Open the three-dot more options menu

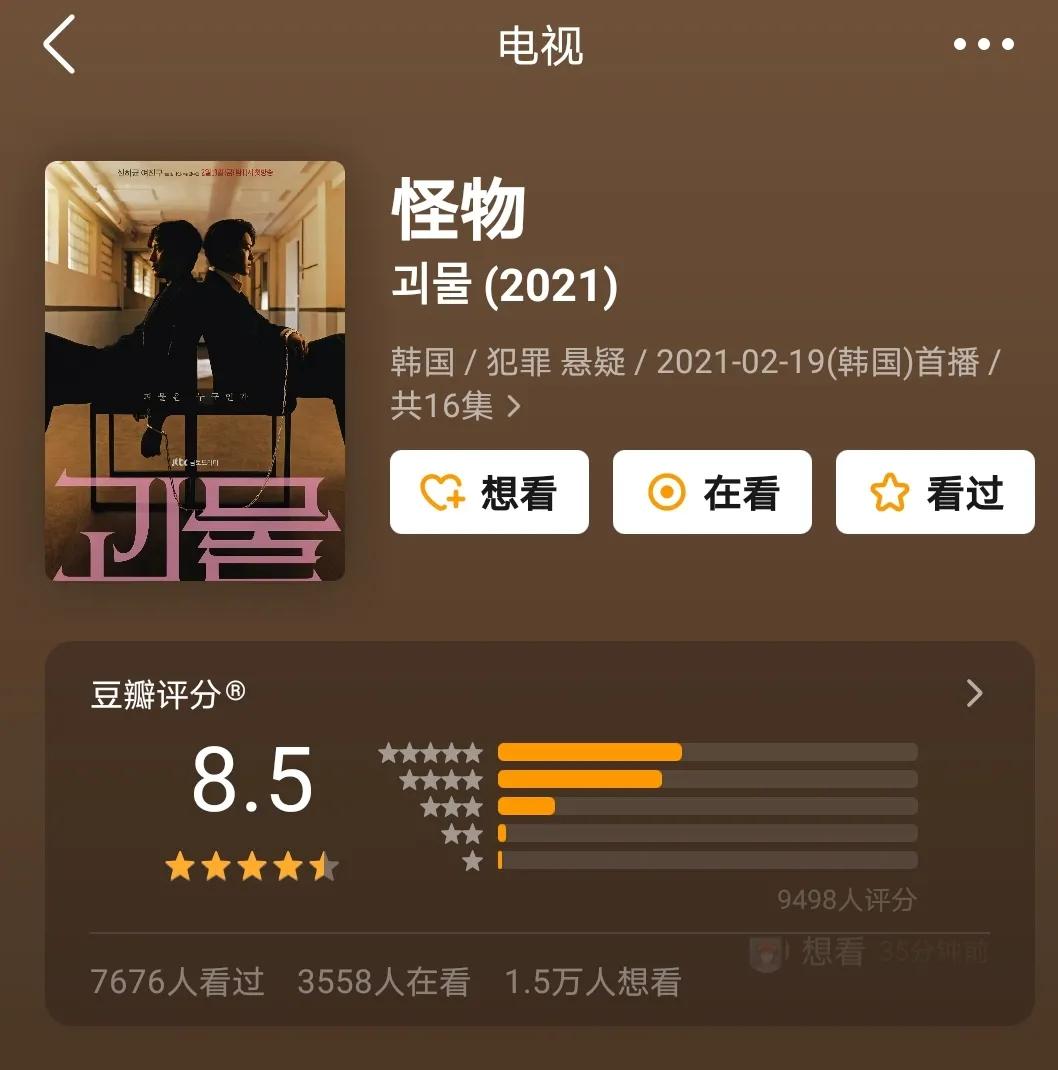(x=984, y=44)
